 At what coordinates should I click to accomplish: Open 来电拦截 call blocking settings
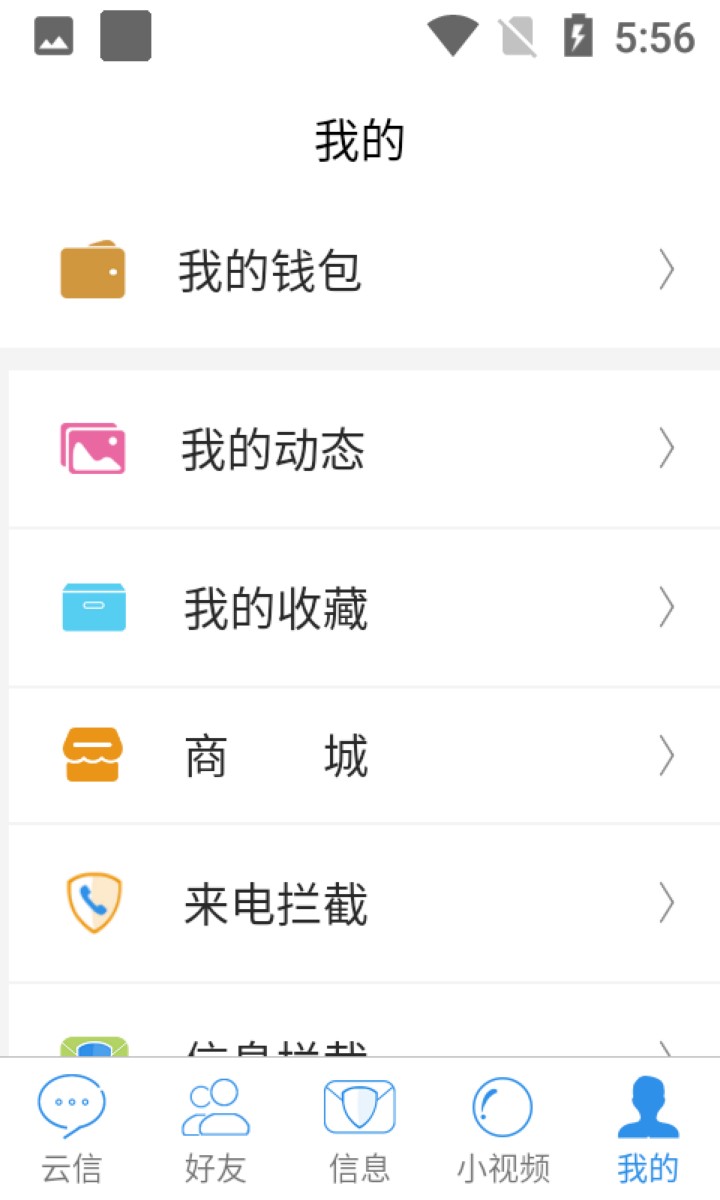(x=360, y=904)
